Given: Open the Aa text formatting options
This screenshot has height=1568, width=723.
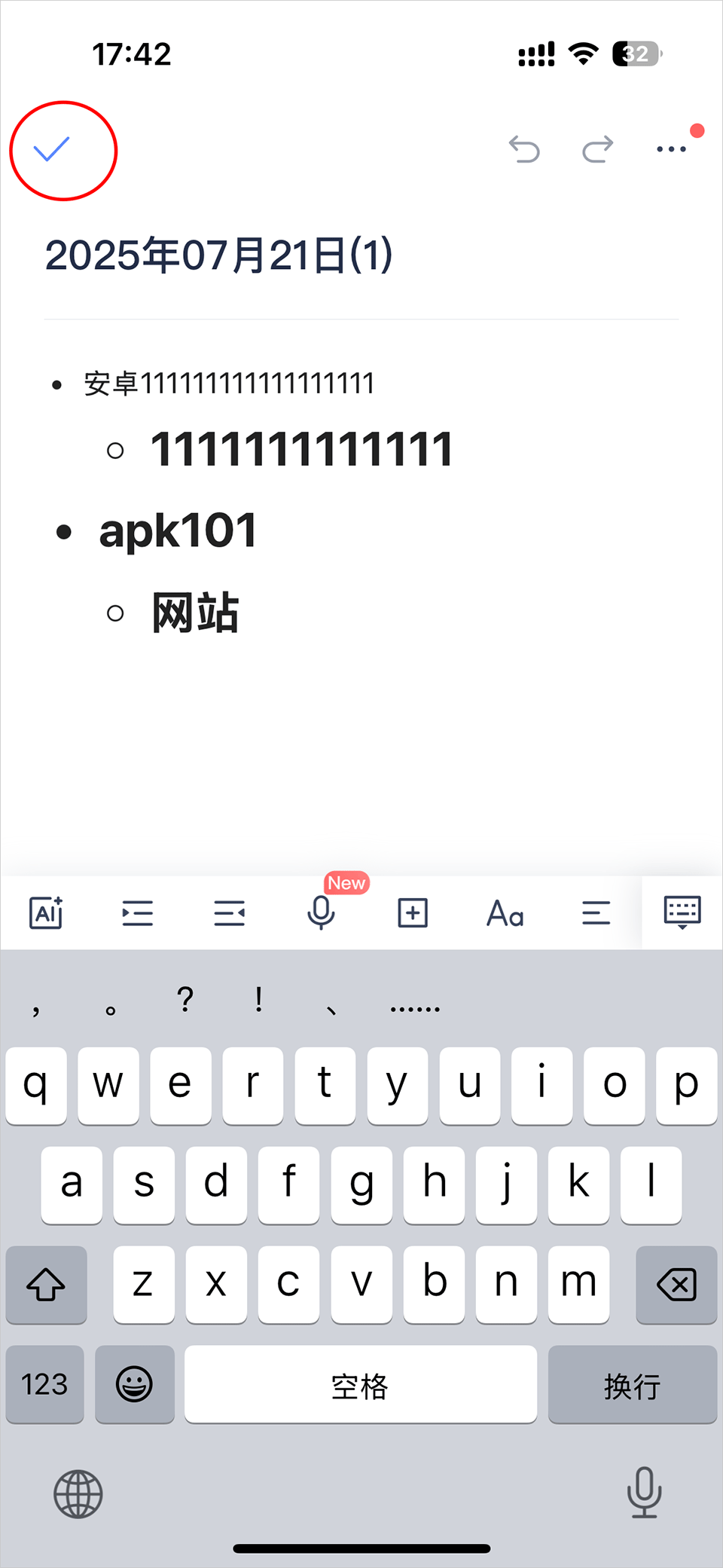Looking at the screenshot, I should [x=505, y=913].
